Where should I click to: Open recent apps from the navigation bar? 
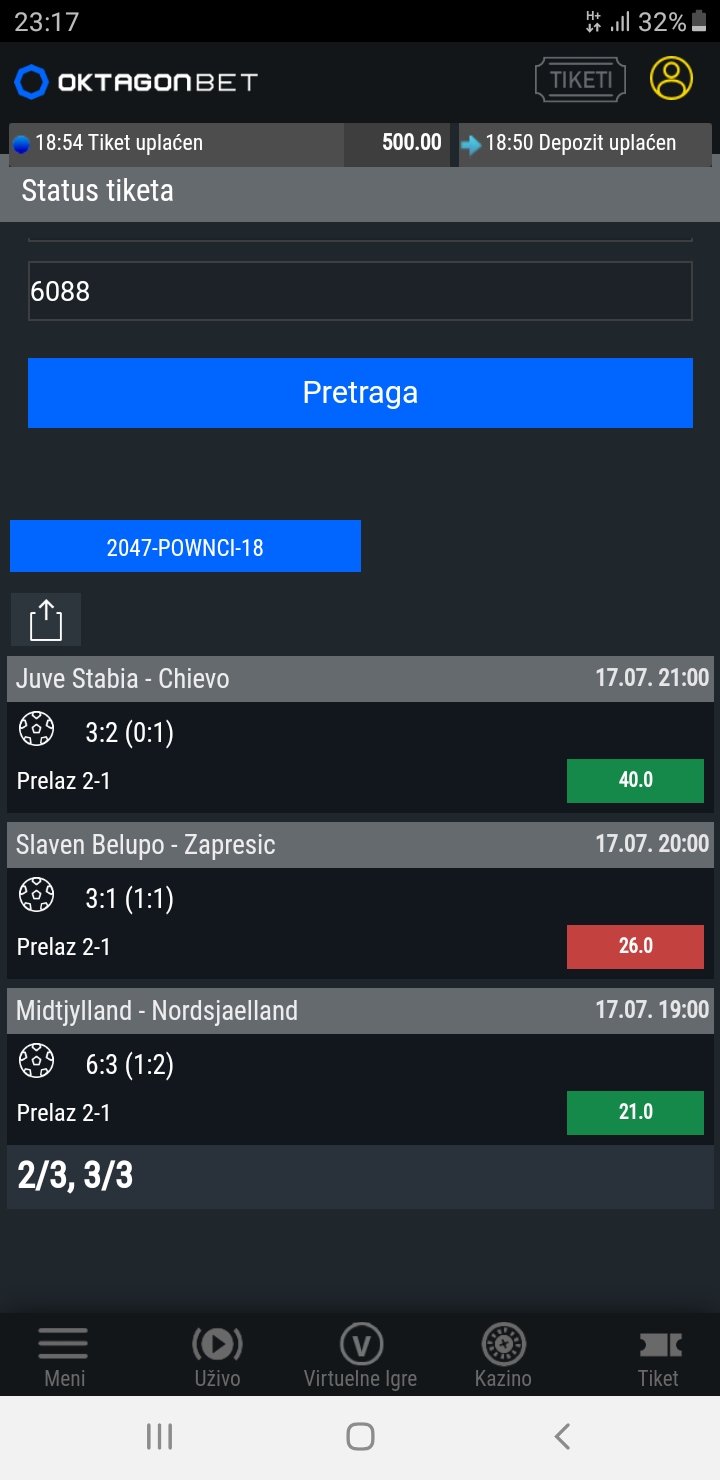(159, 1437)
